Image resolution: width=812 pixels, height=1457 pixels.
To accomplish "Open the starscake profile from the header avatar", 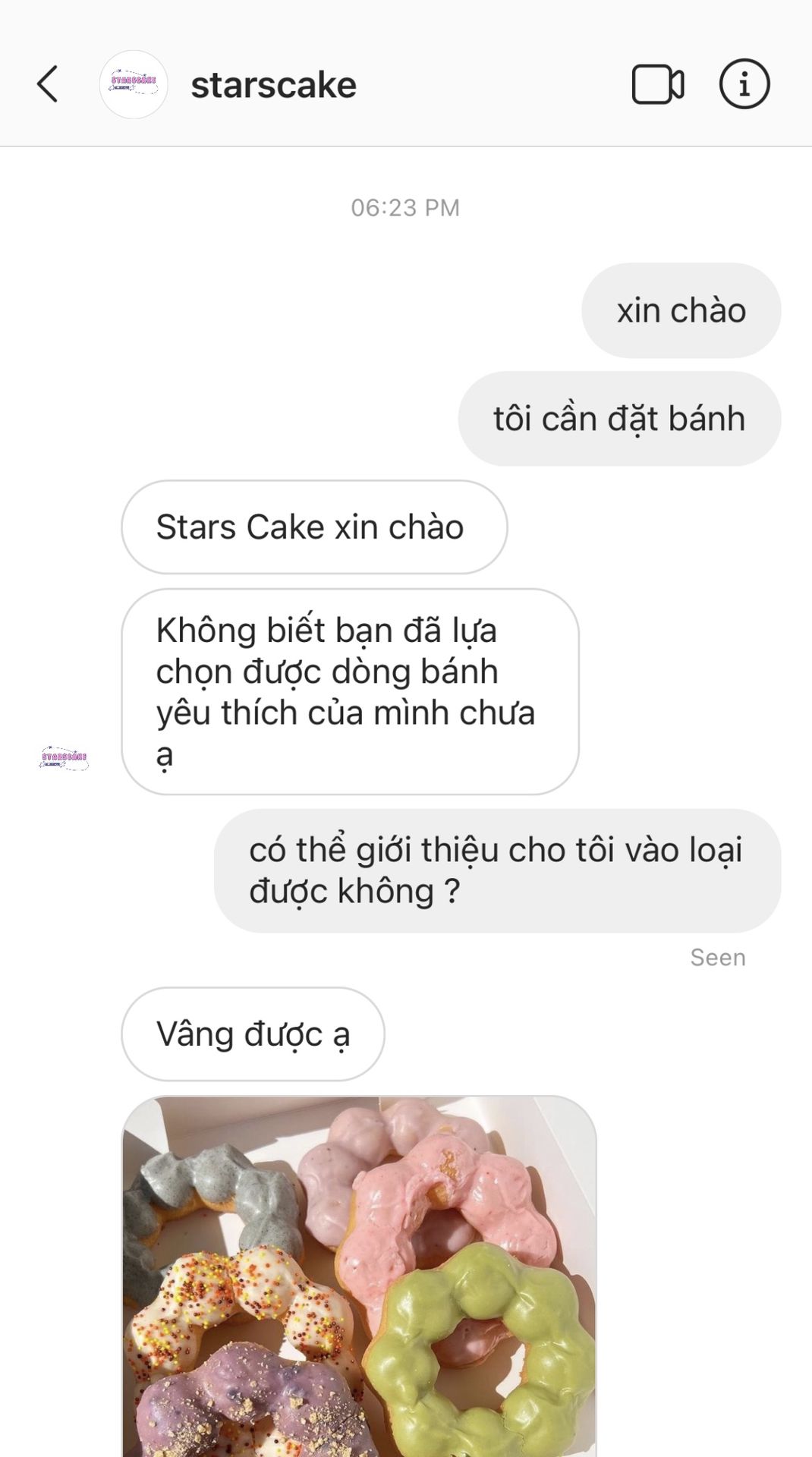I will [134, 84].
